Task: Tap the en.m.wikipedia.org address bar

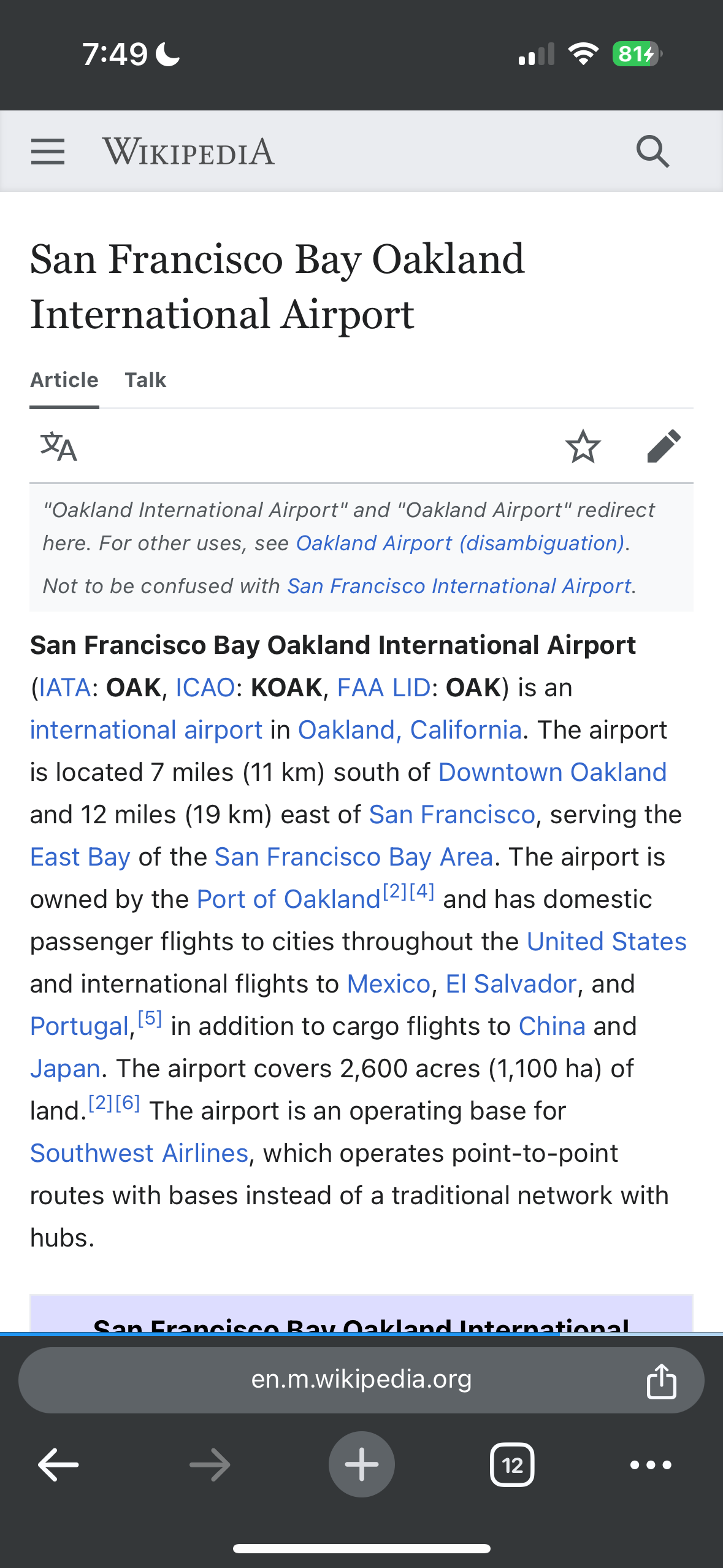Action: coord(361,1380)
